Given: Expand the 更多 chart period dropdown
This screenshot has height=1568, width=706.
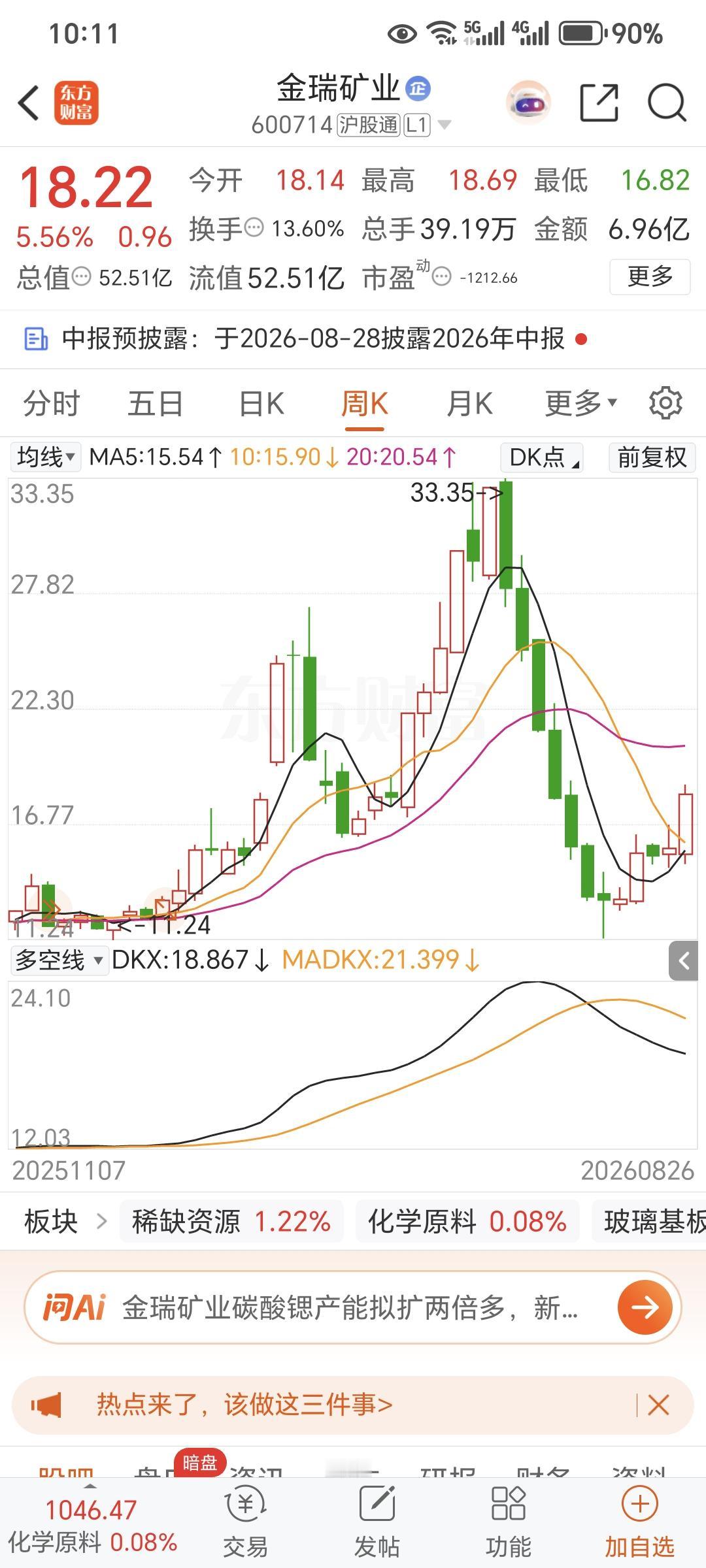Looking at the screenshot, I should point(580,404).
